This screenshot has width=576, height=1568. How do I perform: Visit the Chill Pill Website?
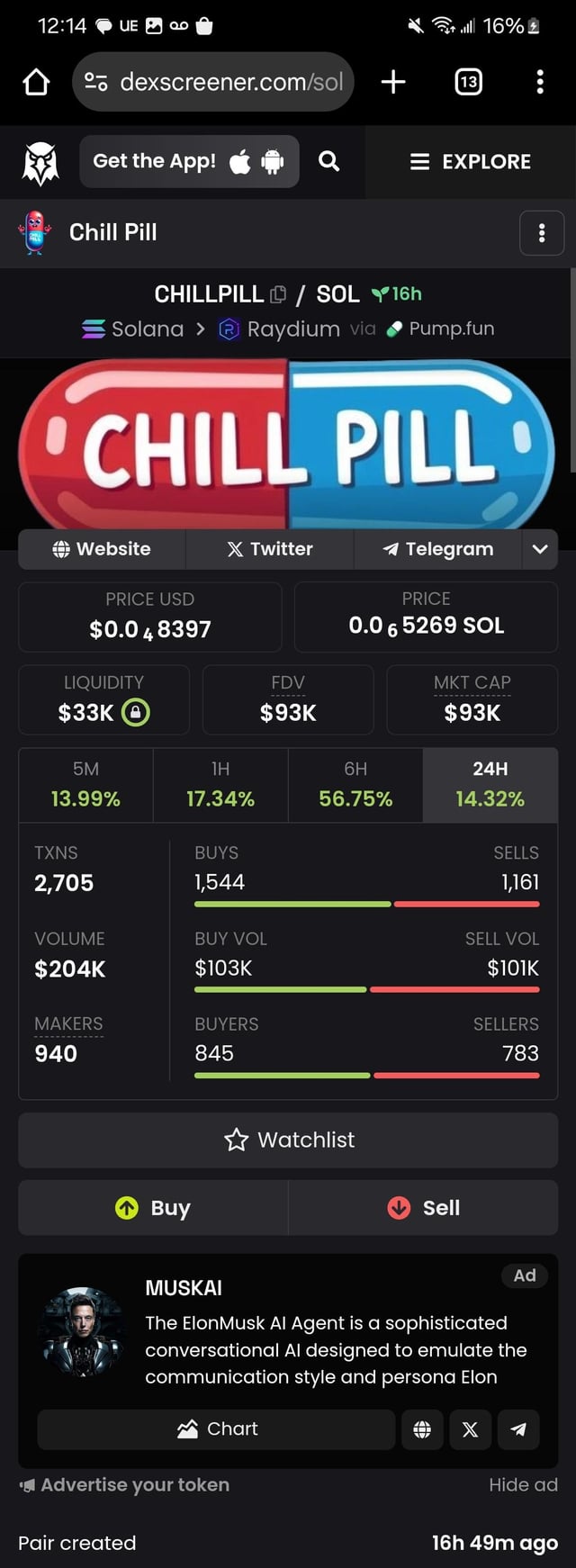pyautogui.click(x=102, y=549)
